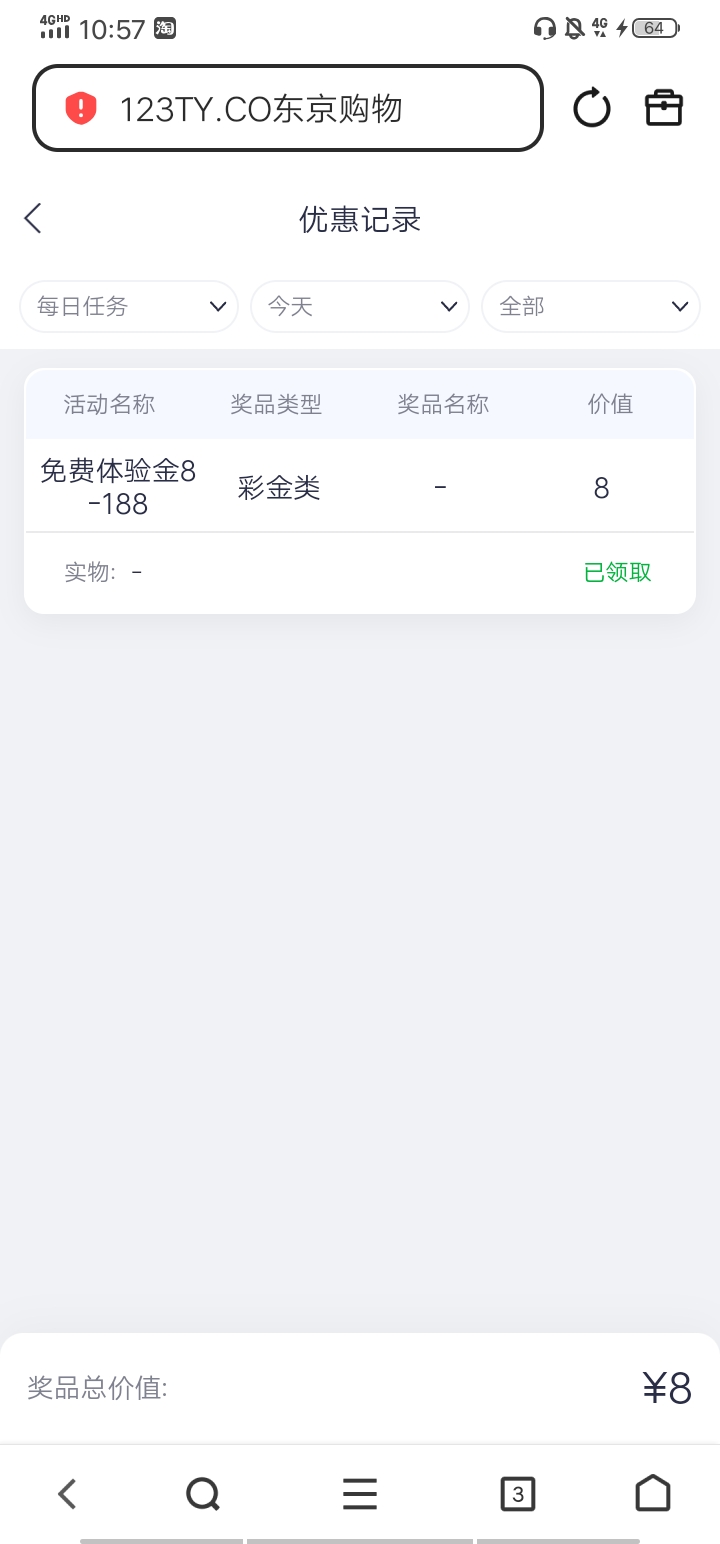Open the 今天 date dropdown
The image size is (720, 1544).
pos(360,306)
